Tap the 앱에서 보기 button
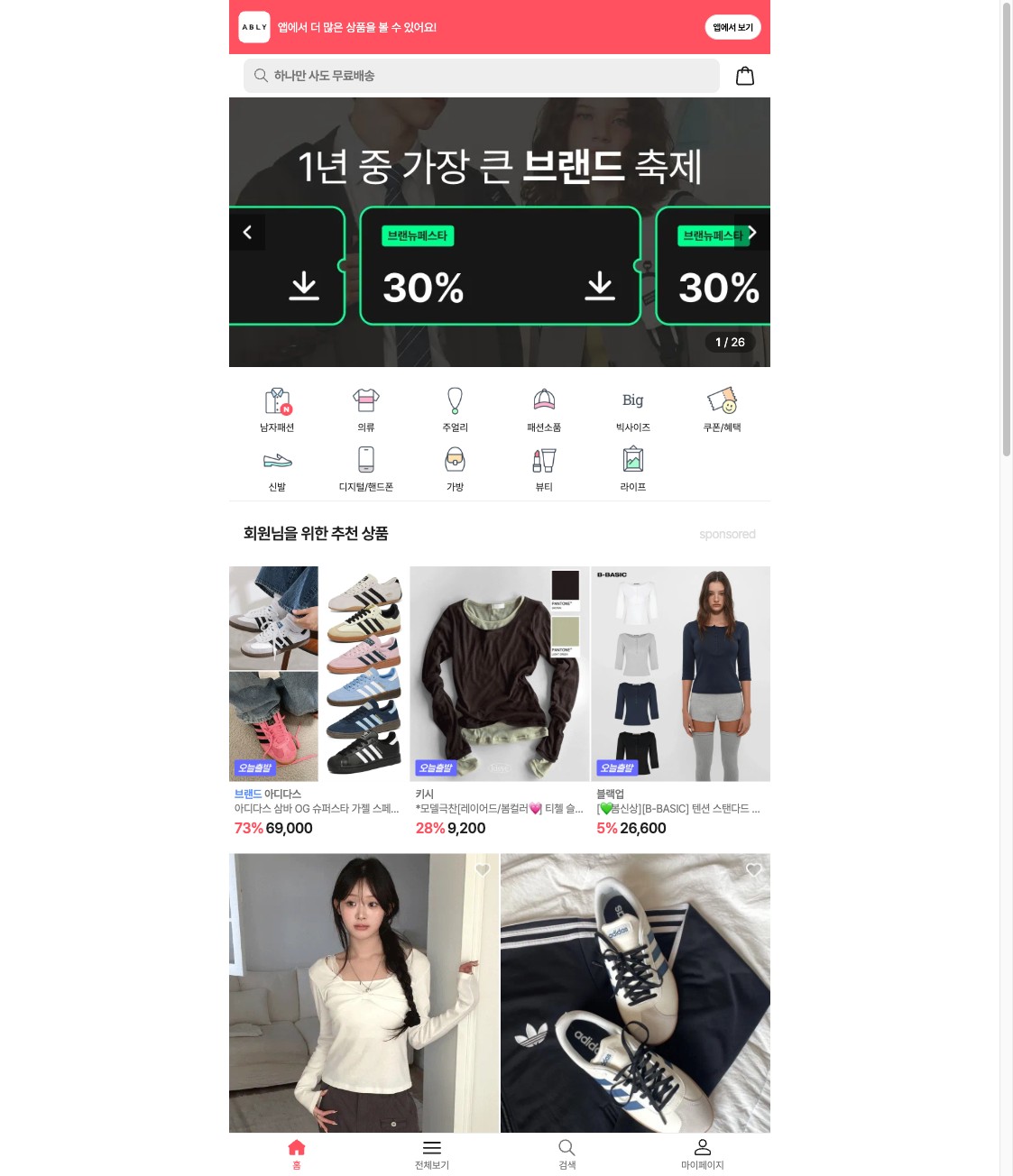 [732, 27]
